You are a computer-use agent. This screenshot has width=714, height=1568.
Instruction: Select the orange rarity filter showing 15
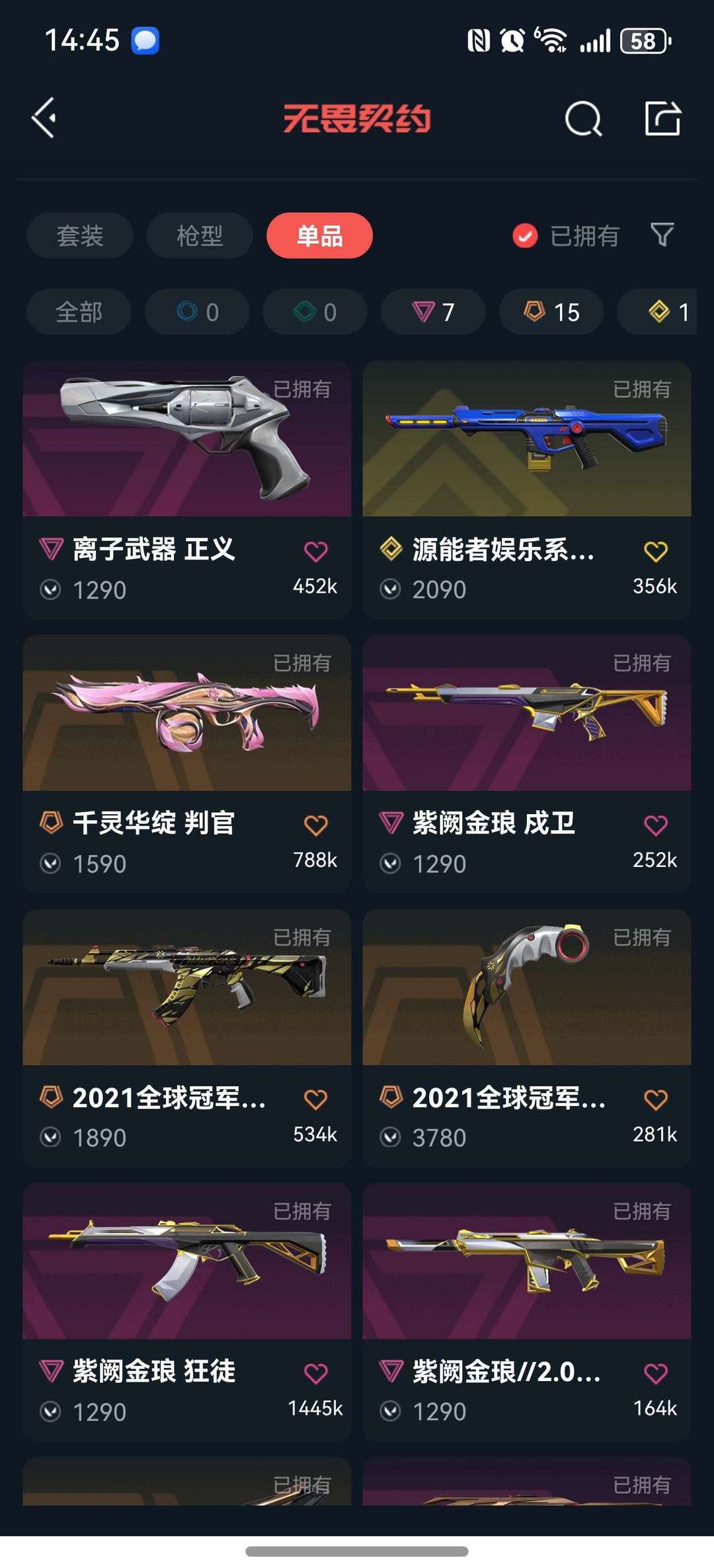[551, 311]
